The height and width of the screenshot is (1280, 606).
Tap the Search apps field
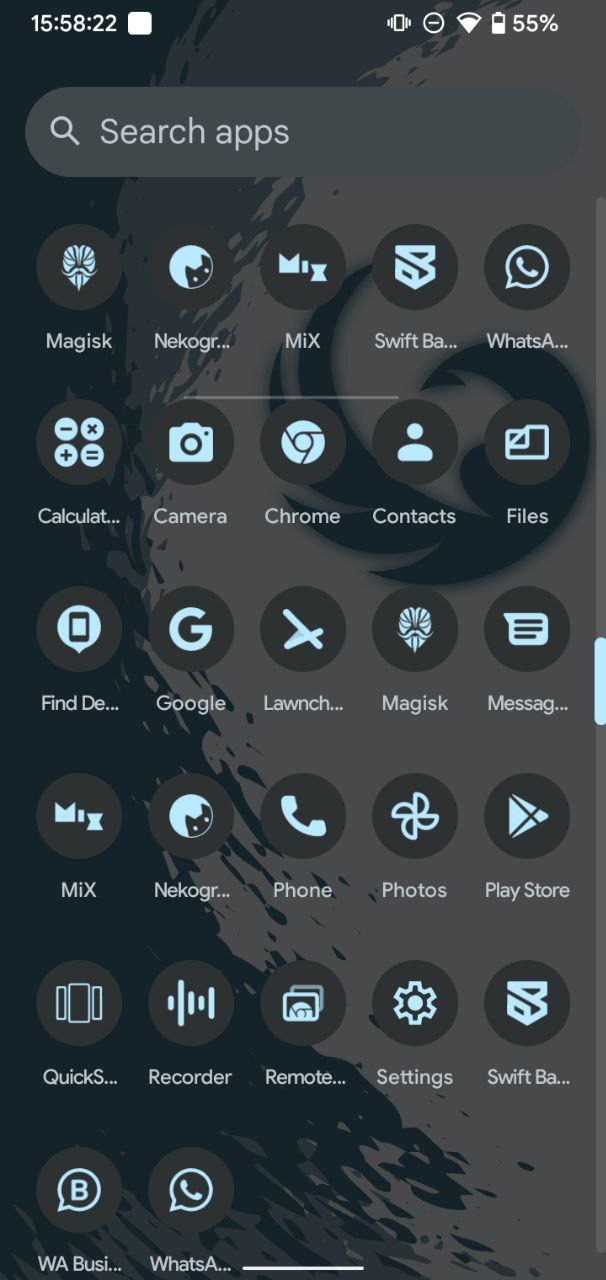pos(302,132)
